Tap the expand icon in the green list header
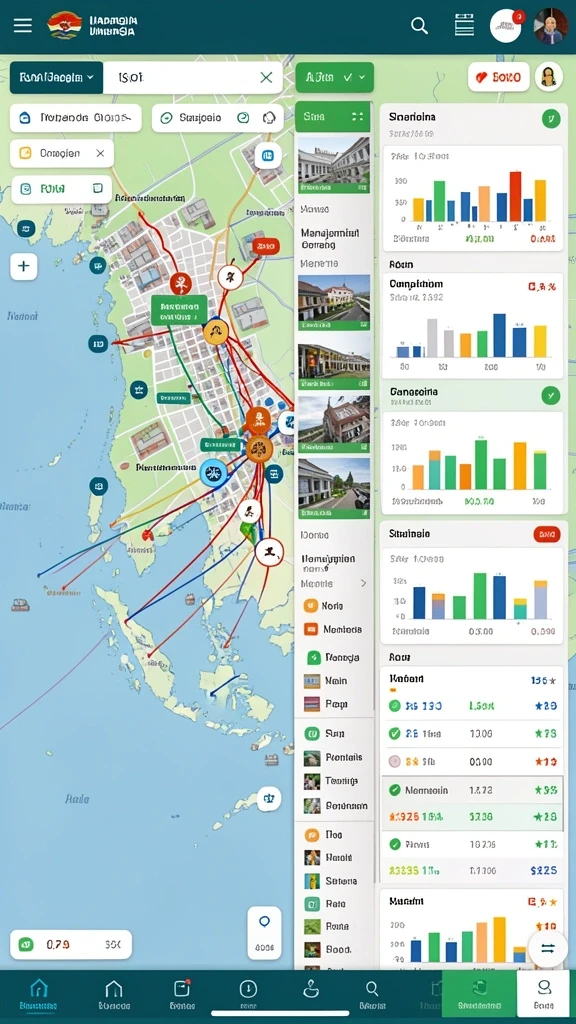The width and height of the screenshot is (576, 1024). 357,117
